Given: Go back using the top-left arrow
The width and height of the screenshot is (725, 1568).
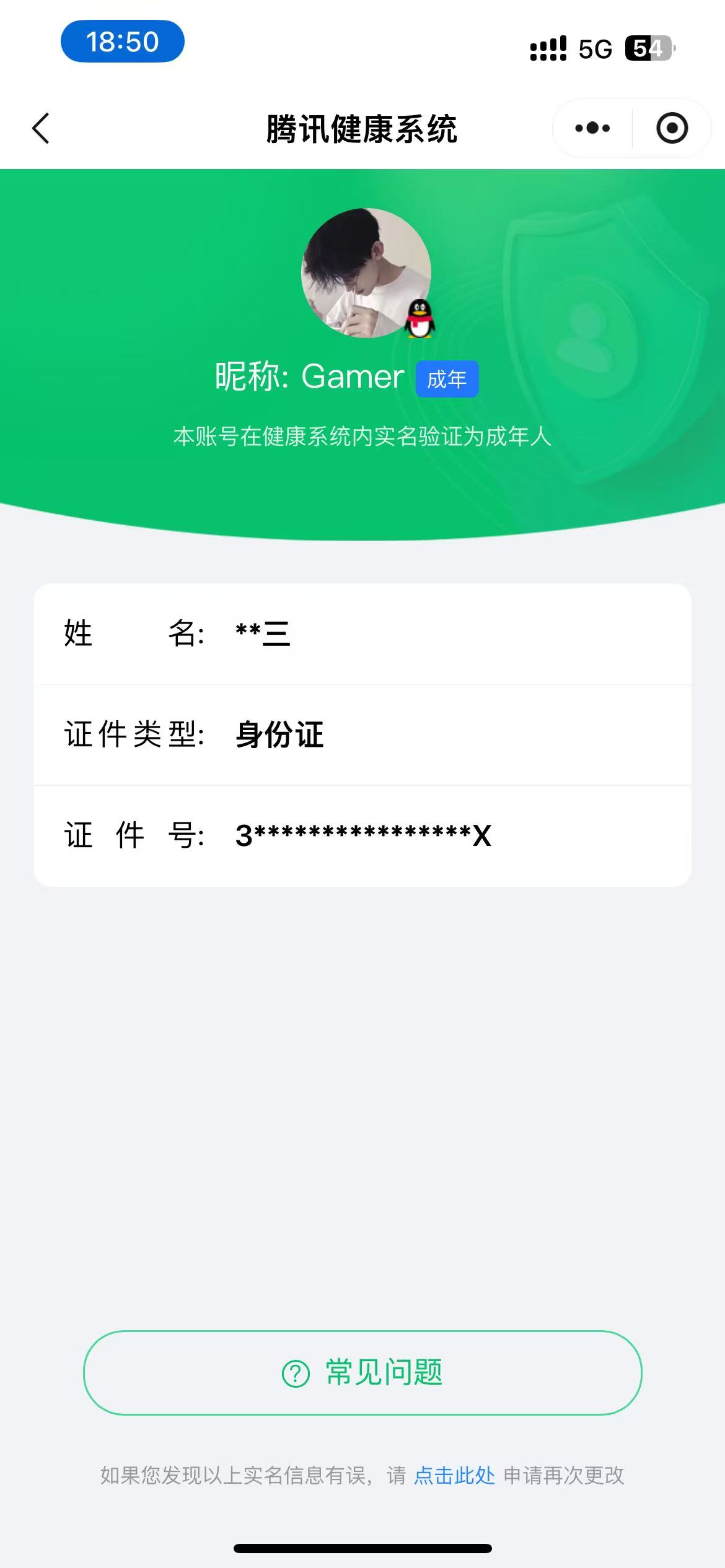Looking at the screenshot, I should (41, 129).
